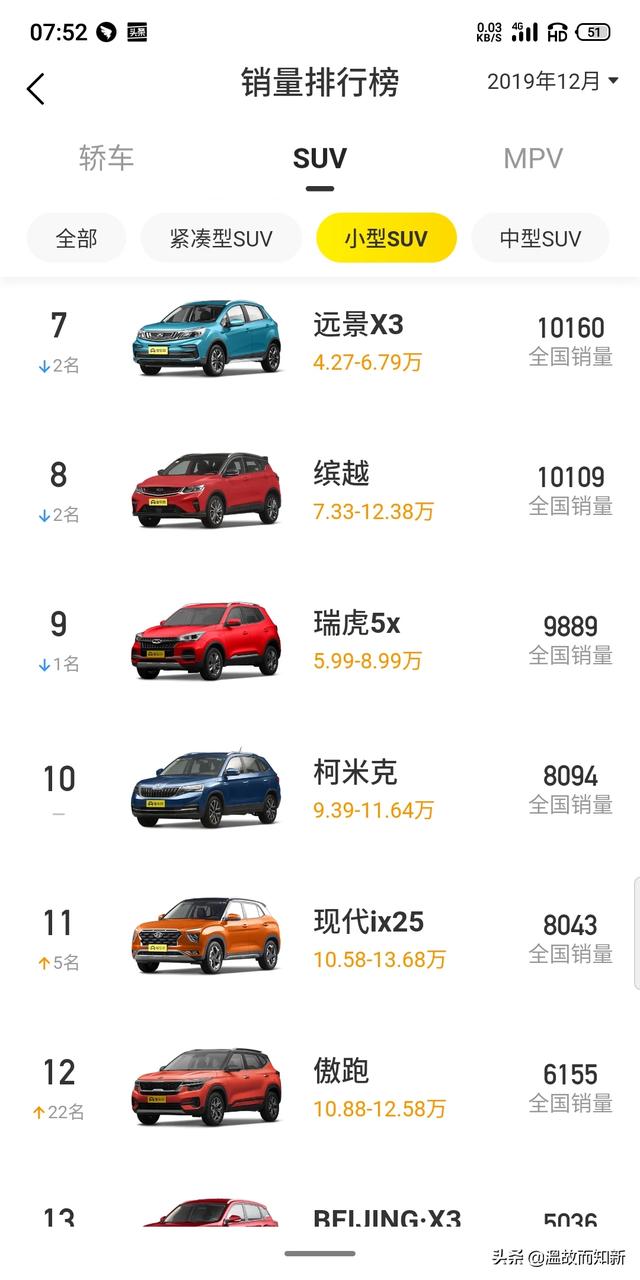Choose the 中型SUV filter chip
The width and height of the screenshot is (640, 1280).
[540, 238]
